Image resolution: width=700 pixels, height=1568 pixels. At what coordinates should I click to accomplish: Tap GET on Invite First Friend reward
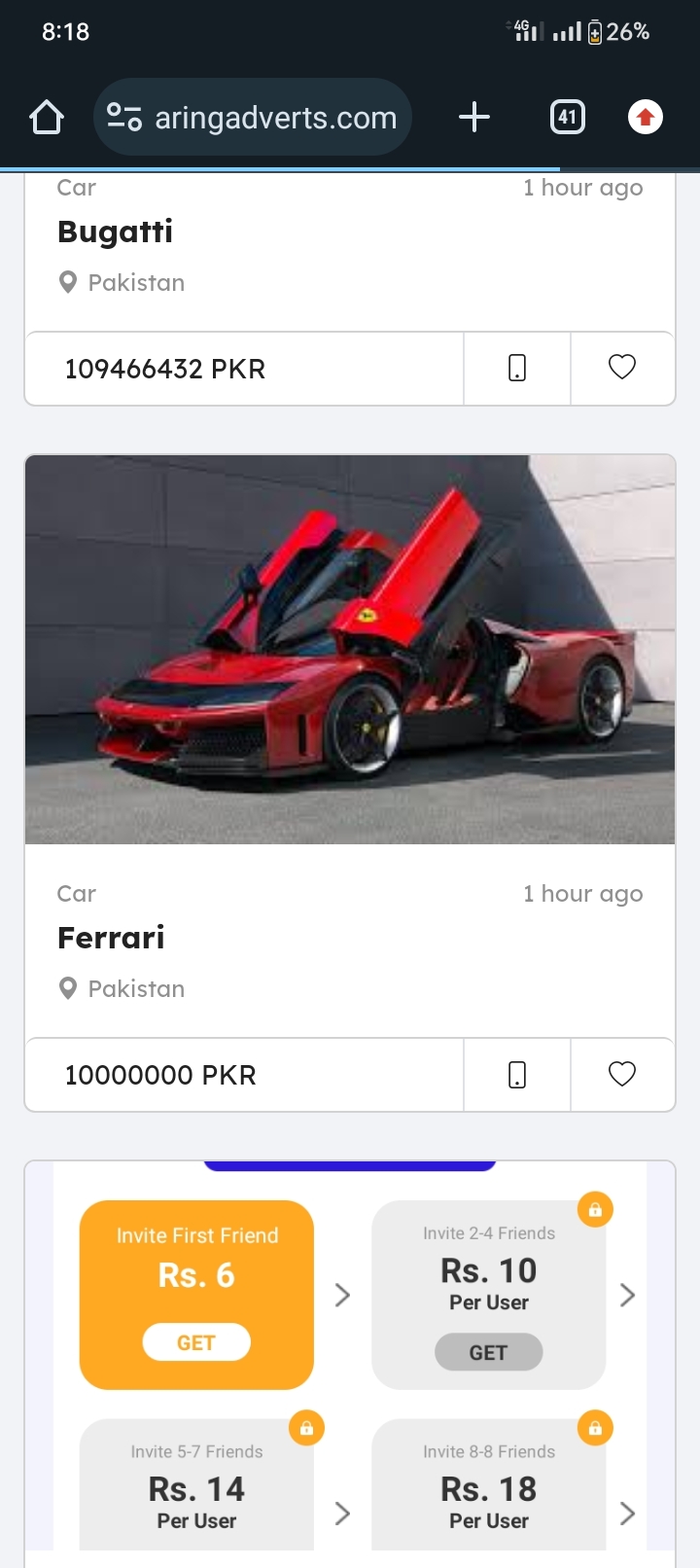(196, 1342)
